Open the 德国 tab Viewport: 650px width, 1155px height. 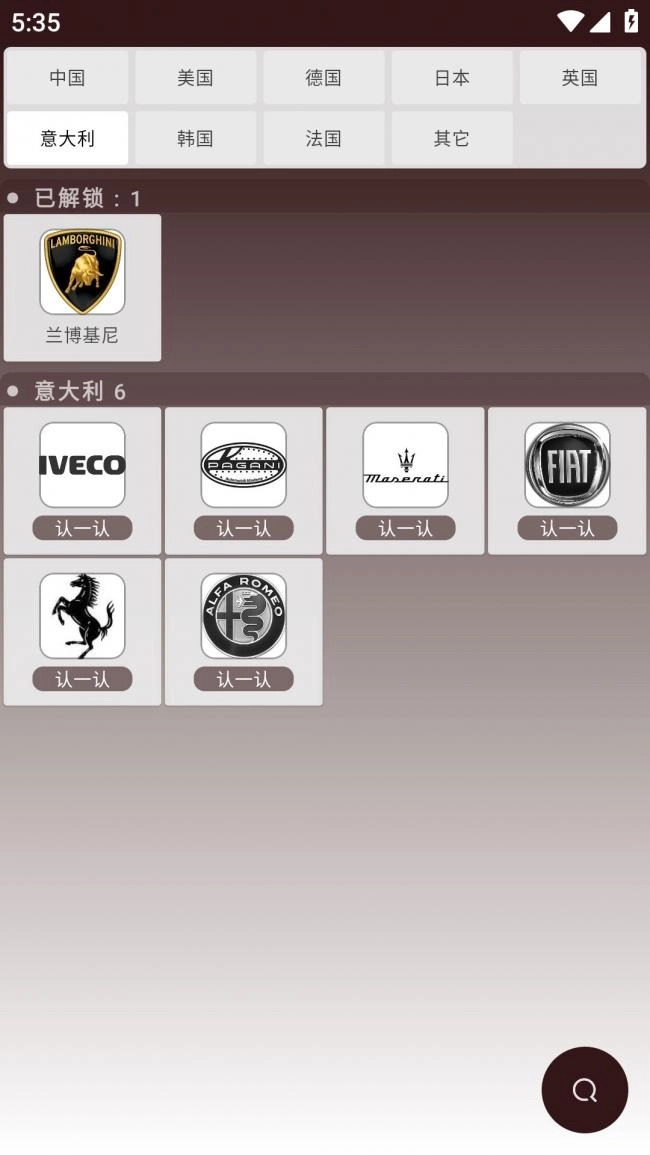point(323,78)
